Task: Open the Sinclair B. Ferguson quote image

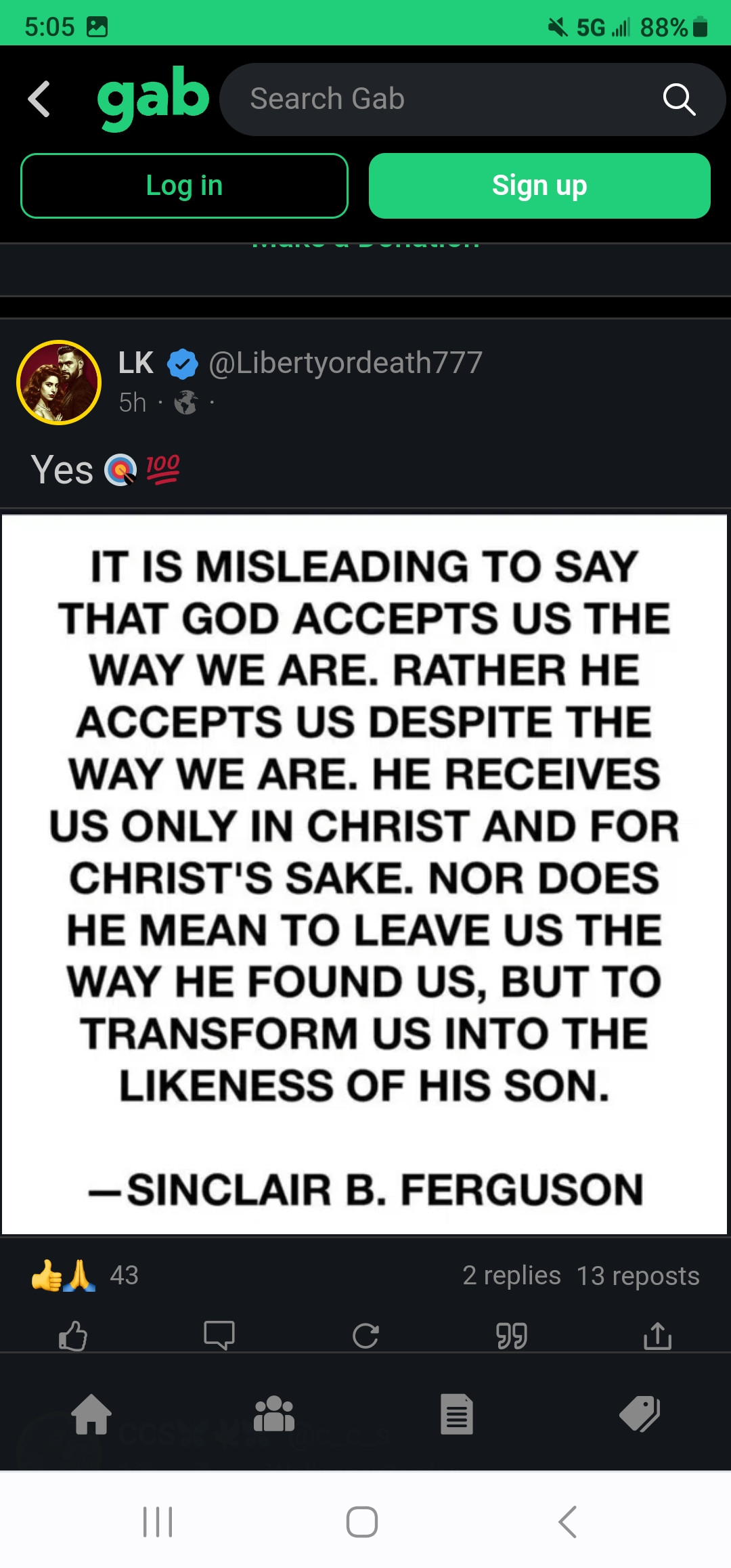Action: coord(364,873)
